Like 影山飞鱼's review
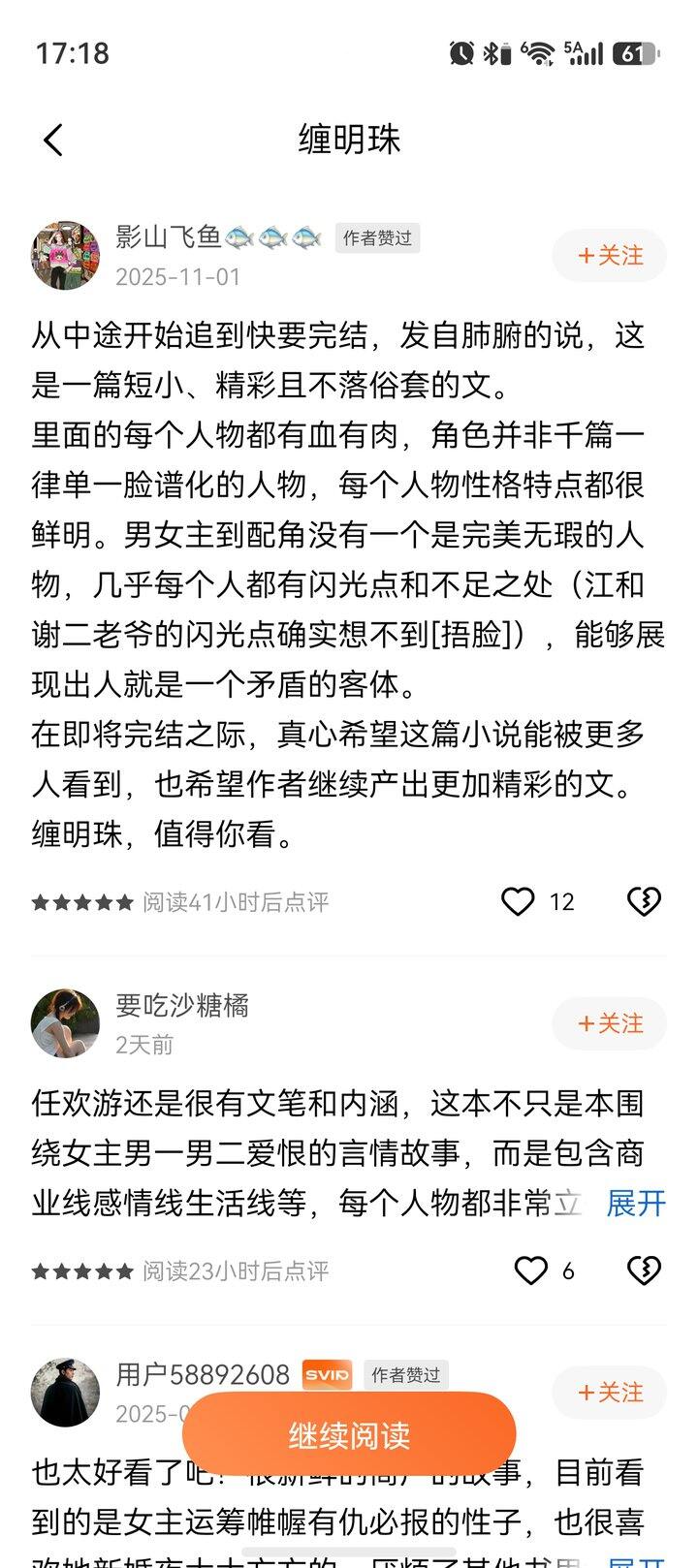698x1568 pixels. (518, 902)
